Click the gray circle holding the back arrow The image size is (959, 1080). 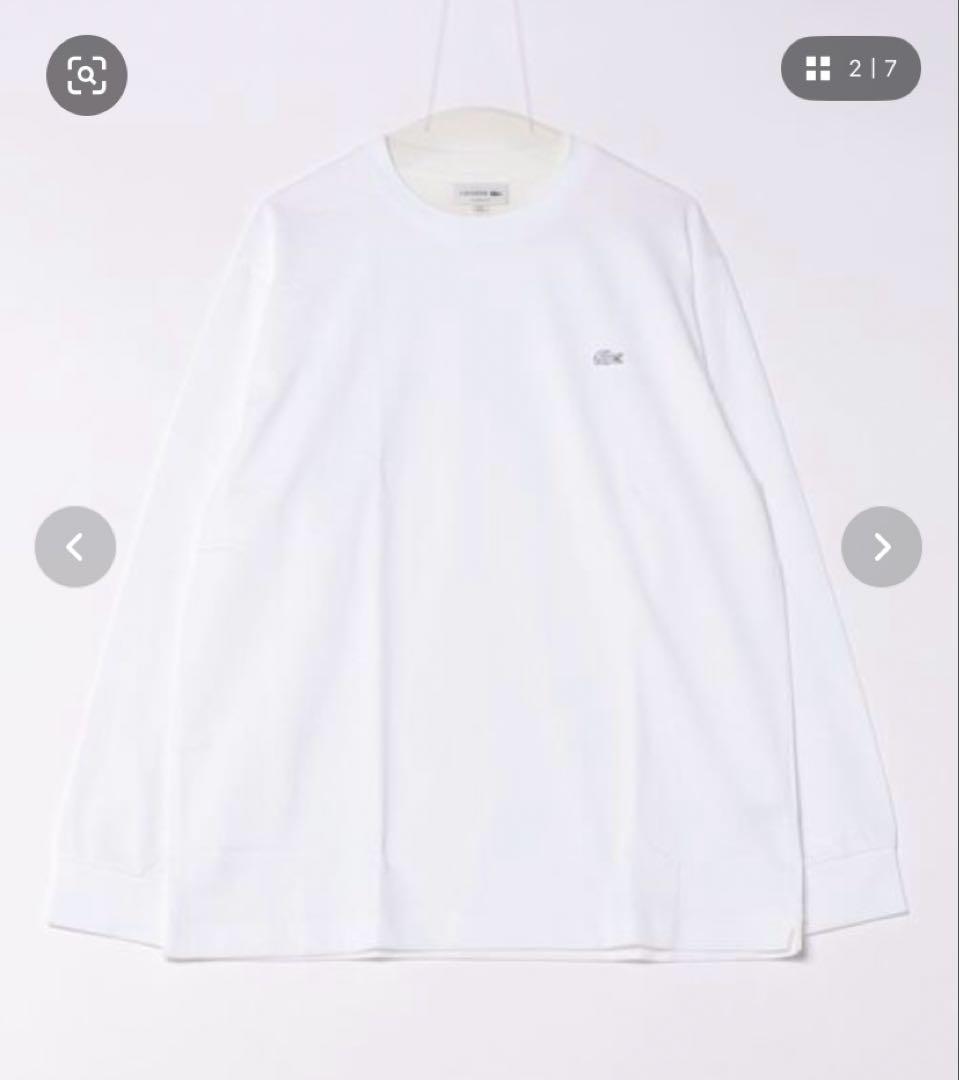[74, 547]
